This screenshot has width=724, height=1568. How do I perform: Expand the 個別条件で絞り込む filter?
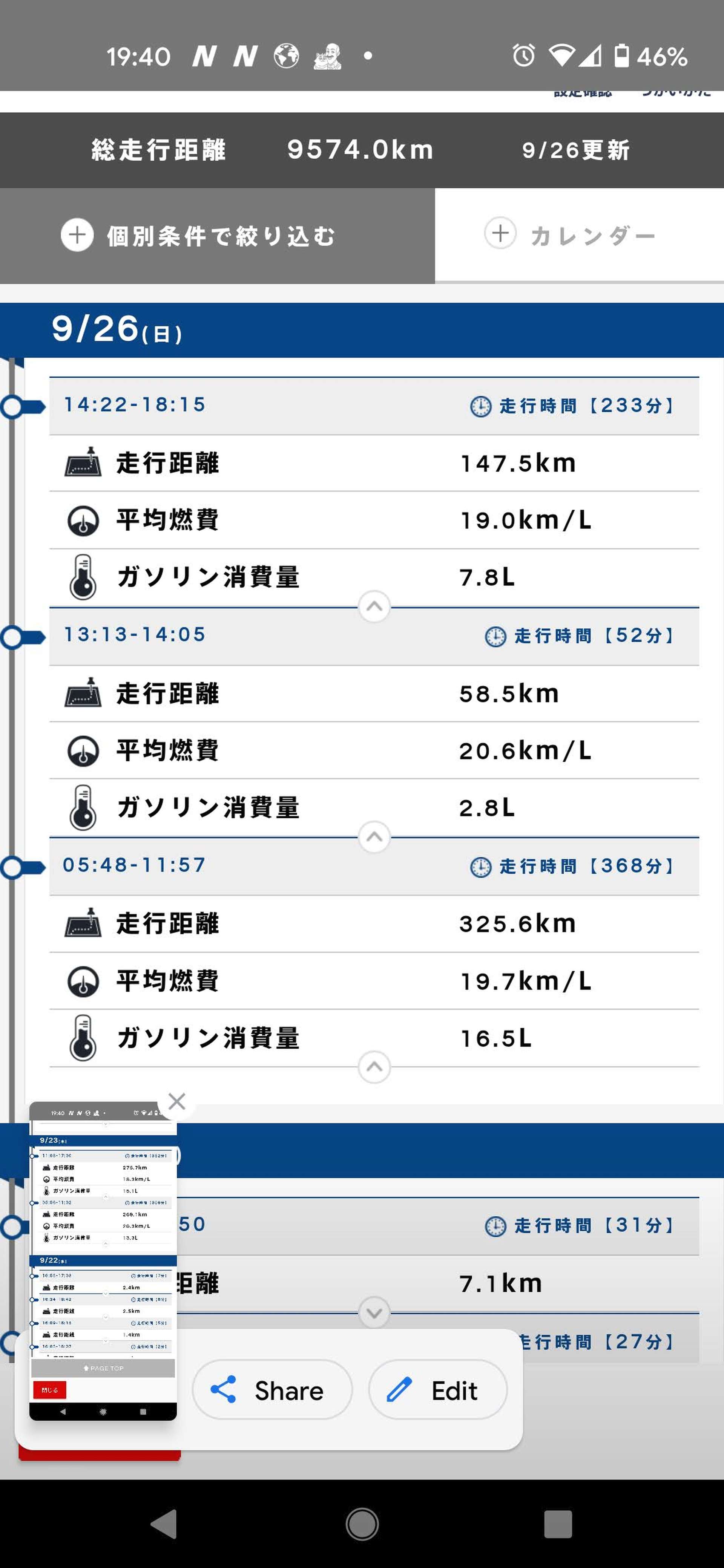tap(217, 236)
